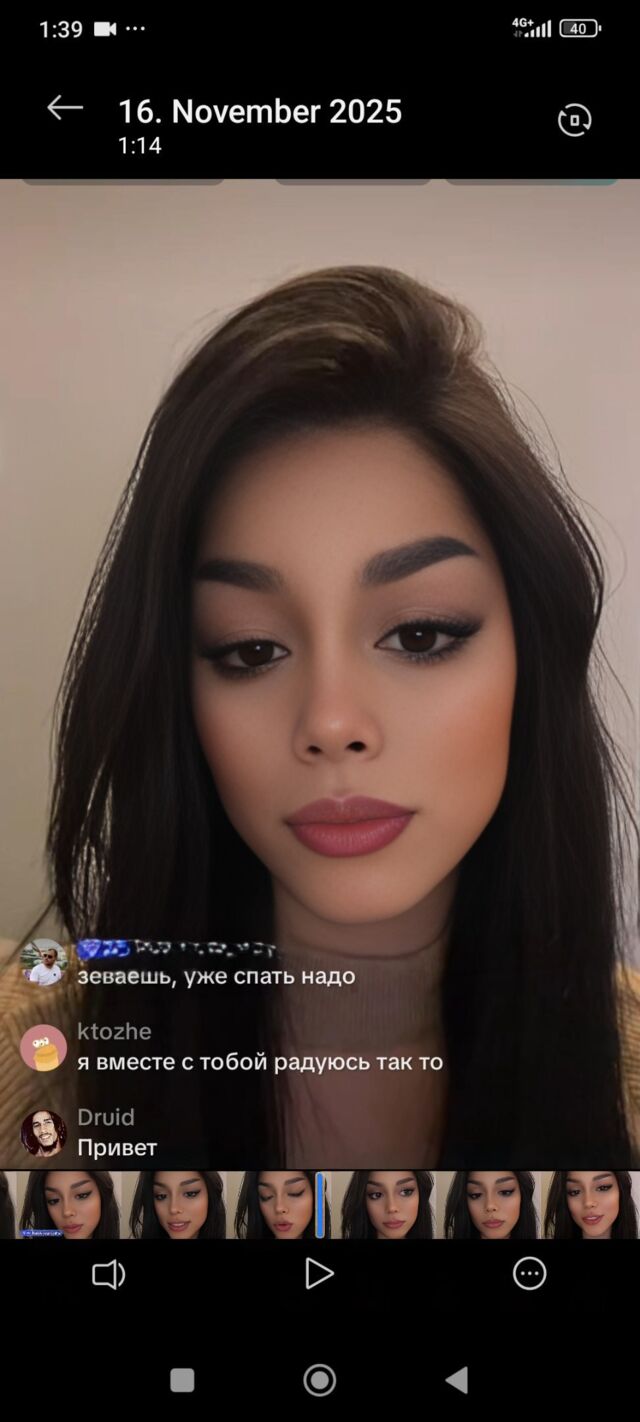Tap the system recent apps square button
This screenshot has width=640, height=1422.
pos(182,1381)
